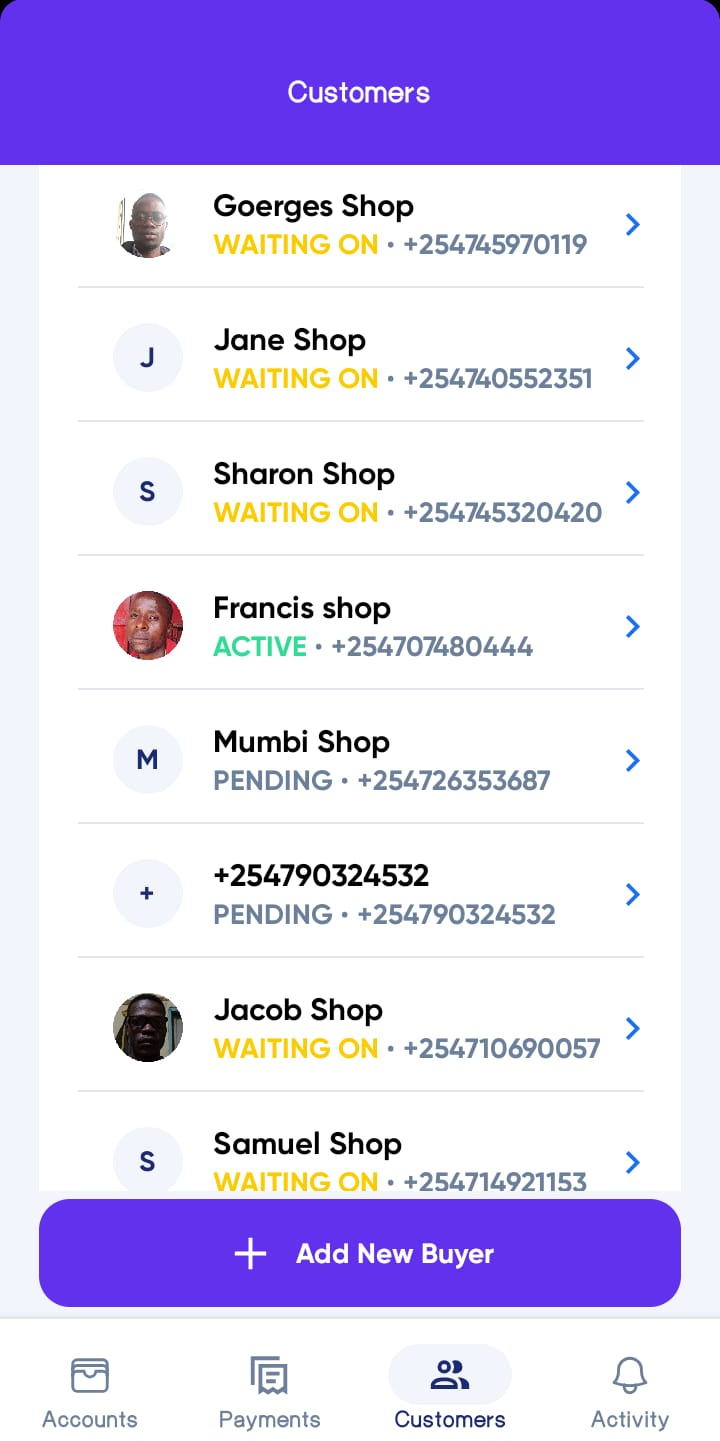
Task: Tap the ACTIVE status label on Francis shop
Action: (x=259, y=646)
